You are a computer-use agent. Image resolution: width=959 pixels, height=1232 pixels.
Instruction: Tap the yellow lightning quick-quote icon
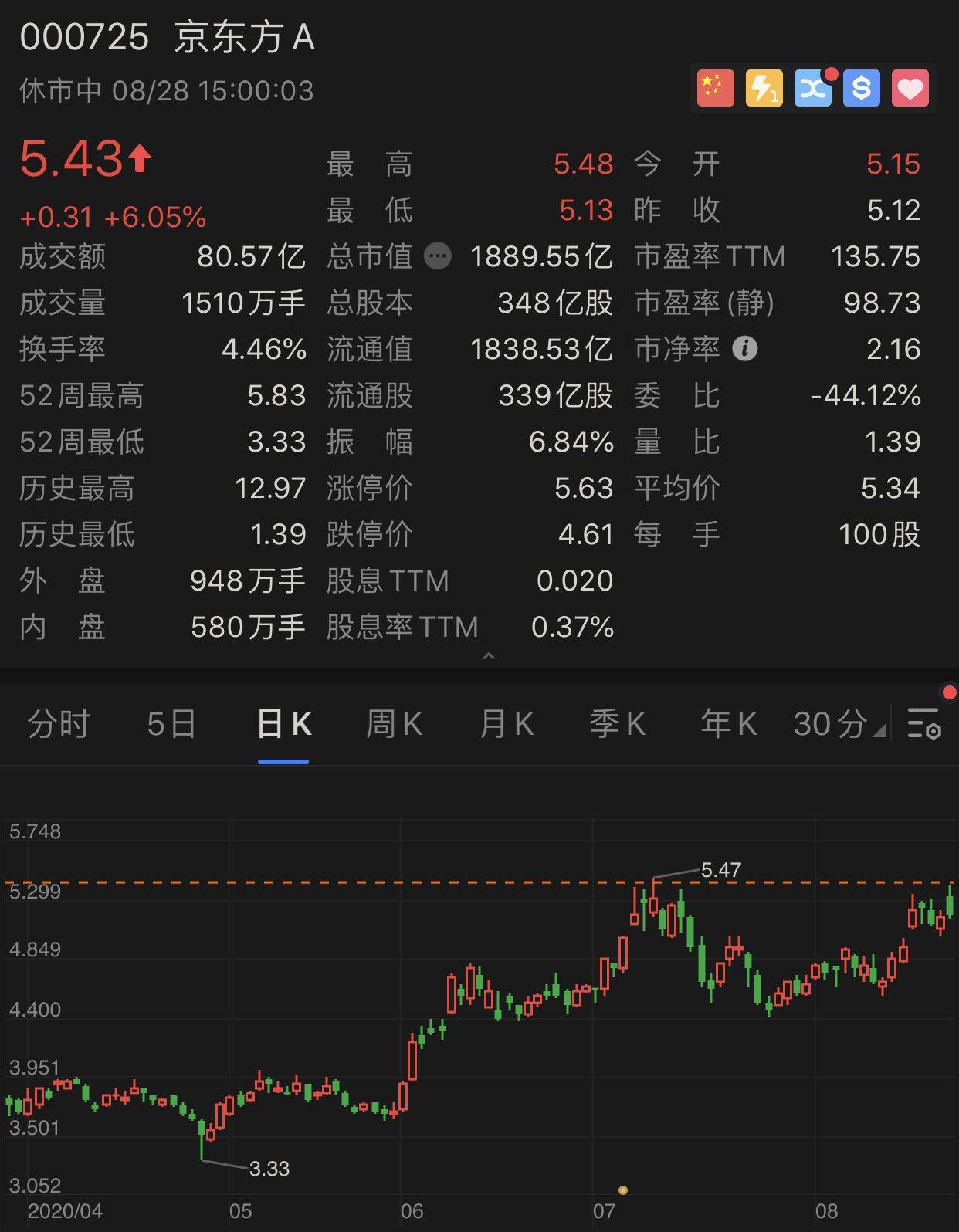tap(764, 87)
